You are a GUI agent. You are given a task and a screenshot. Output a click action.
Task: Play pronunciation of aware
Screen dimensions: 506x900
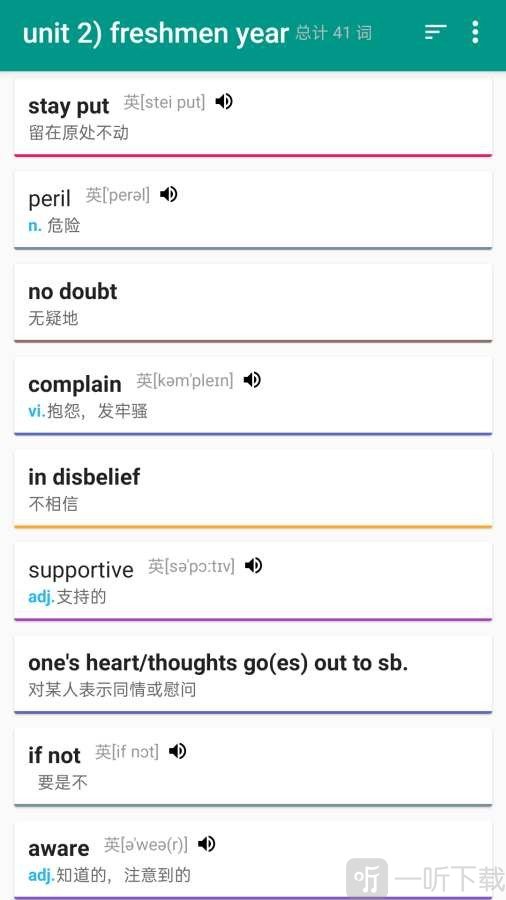tap(207, 844)
